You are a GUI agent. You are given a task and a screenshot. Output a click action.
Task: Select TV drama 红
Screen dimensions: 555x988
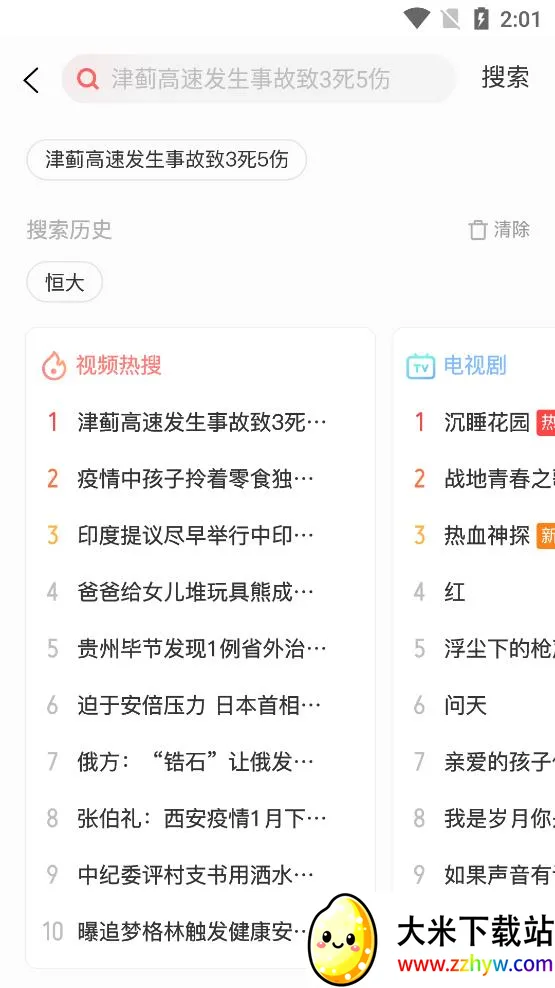(x=454, y=592)
